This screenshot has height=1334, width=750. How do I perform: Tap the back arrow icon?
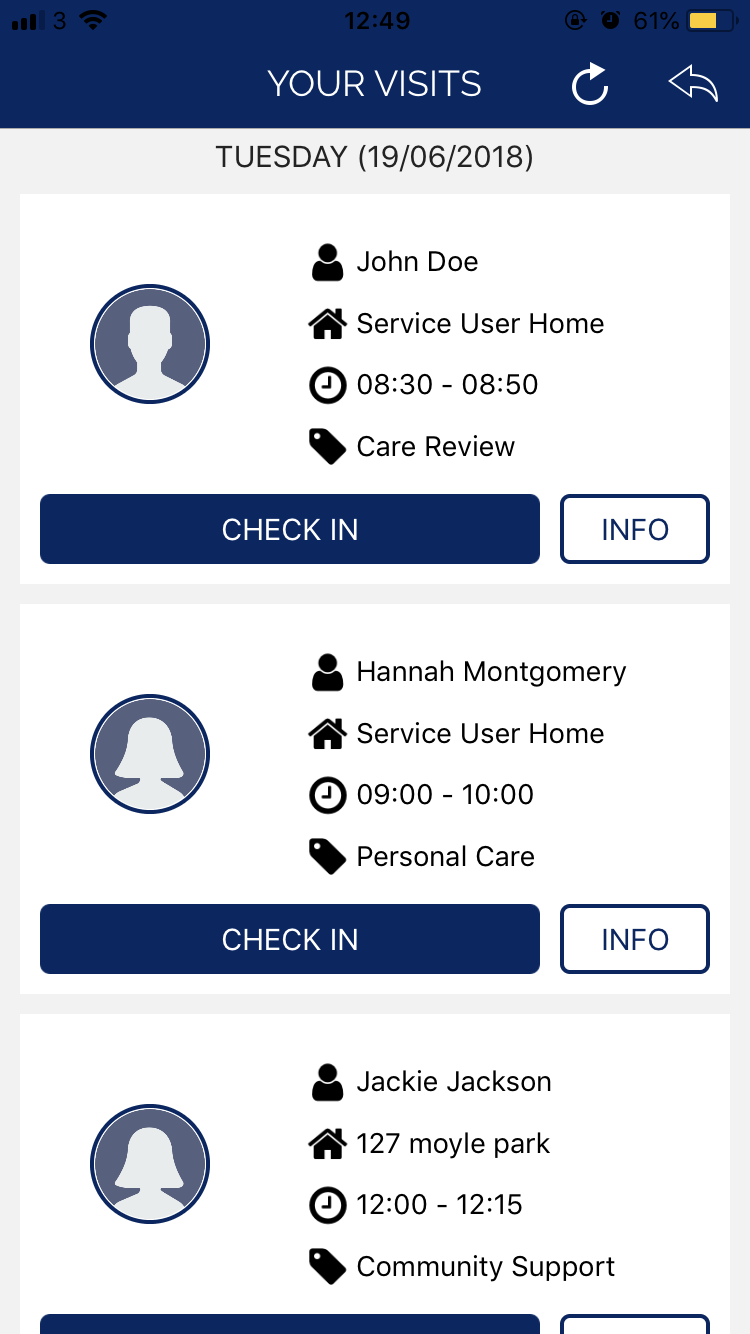(x=693, y=85)
